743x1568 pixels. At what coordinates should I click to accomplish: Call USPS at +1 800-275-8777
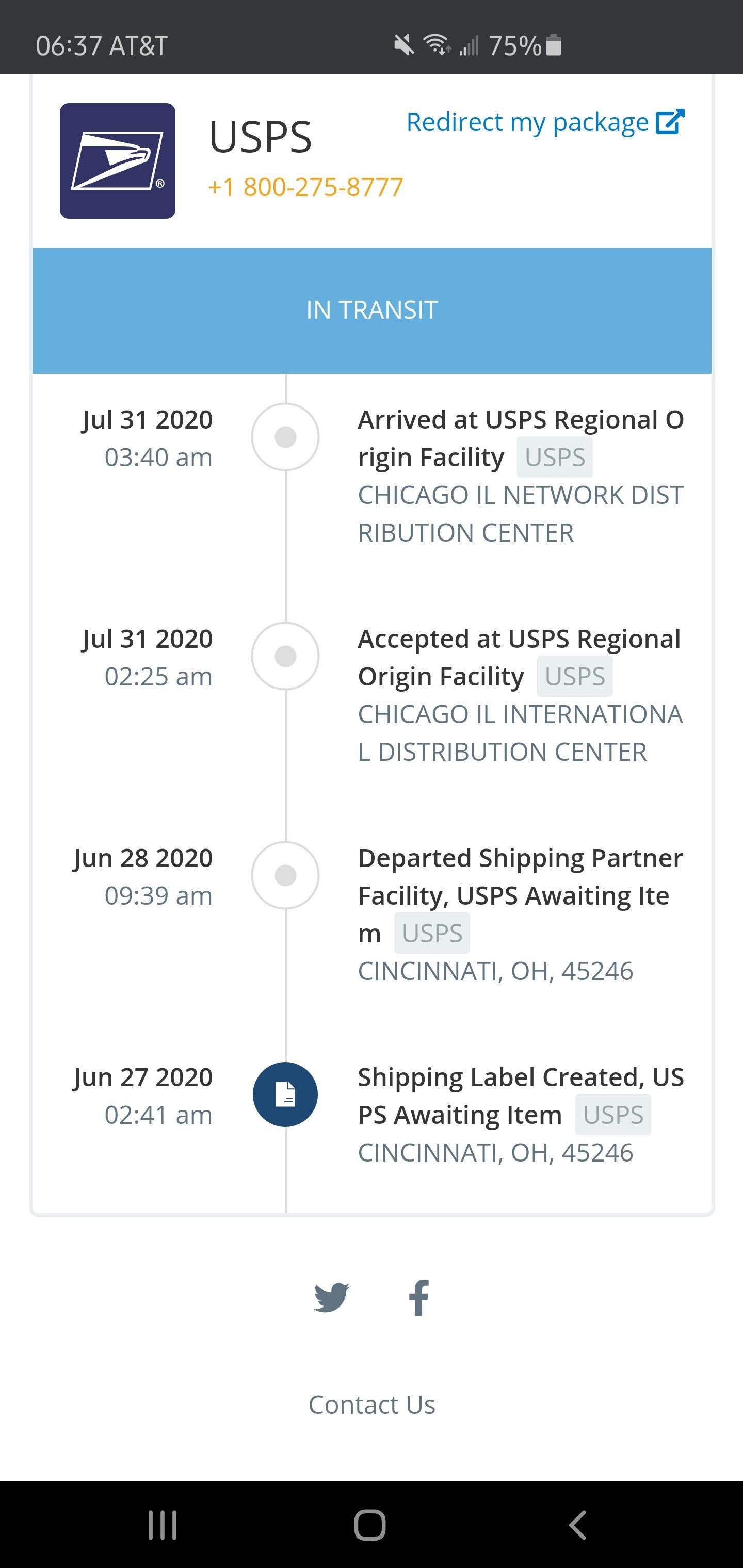pyautogui.click(x=305, y=187)
